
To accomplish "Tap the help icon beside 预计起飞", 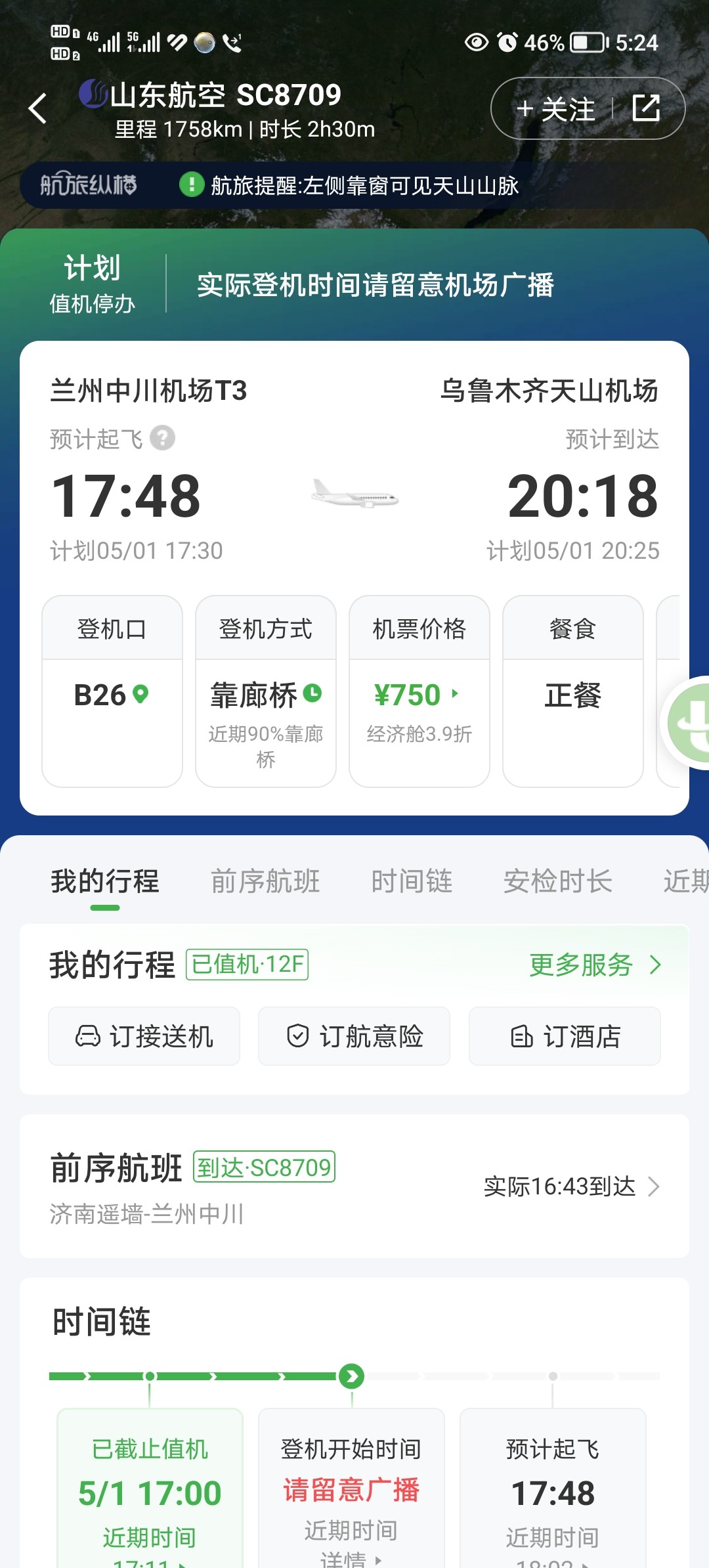I will tap(162, 438).
